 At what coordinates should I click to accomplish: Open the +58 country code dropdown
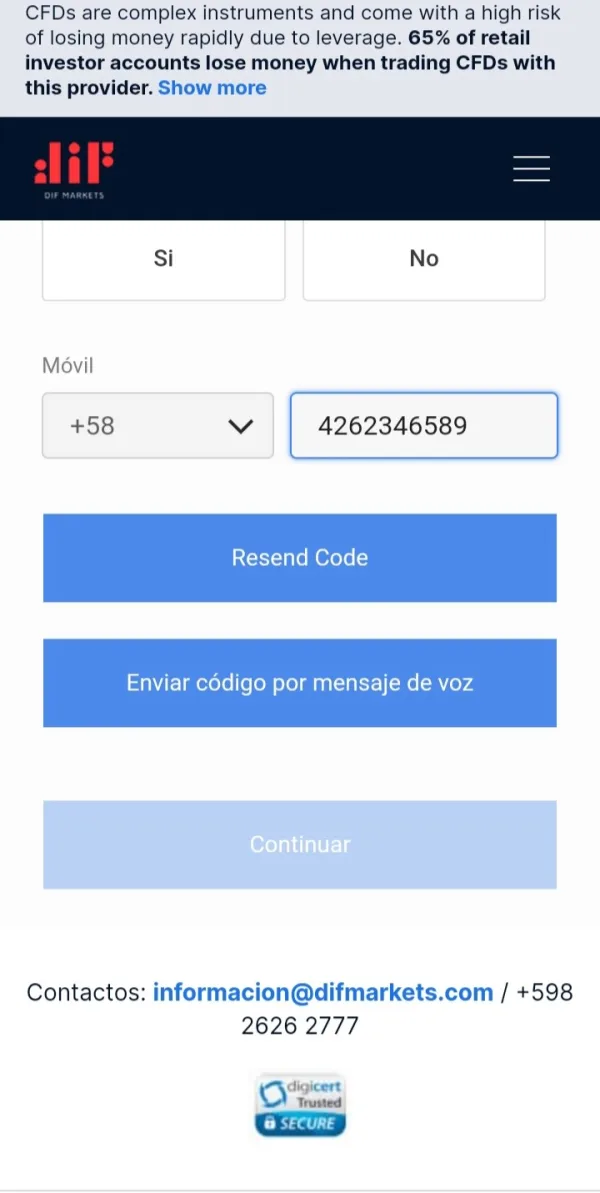158,426
